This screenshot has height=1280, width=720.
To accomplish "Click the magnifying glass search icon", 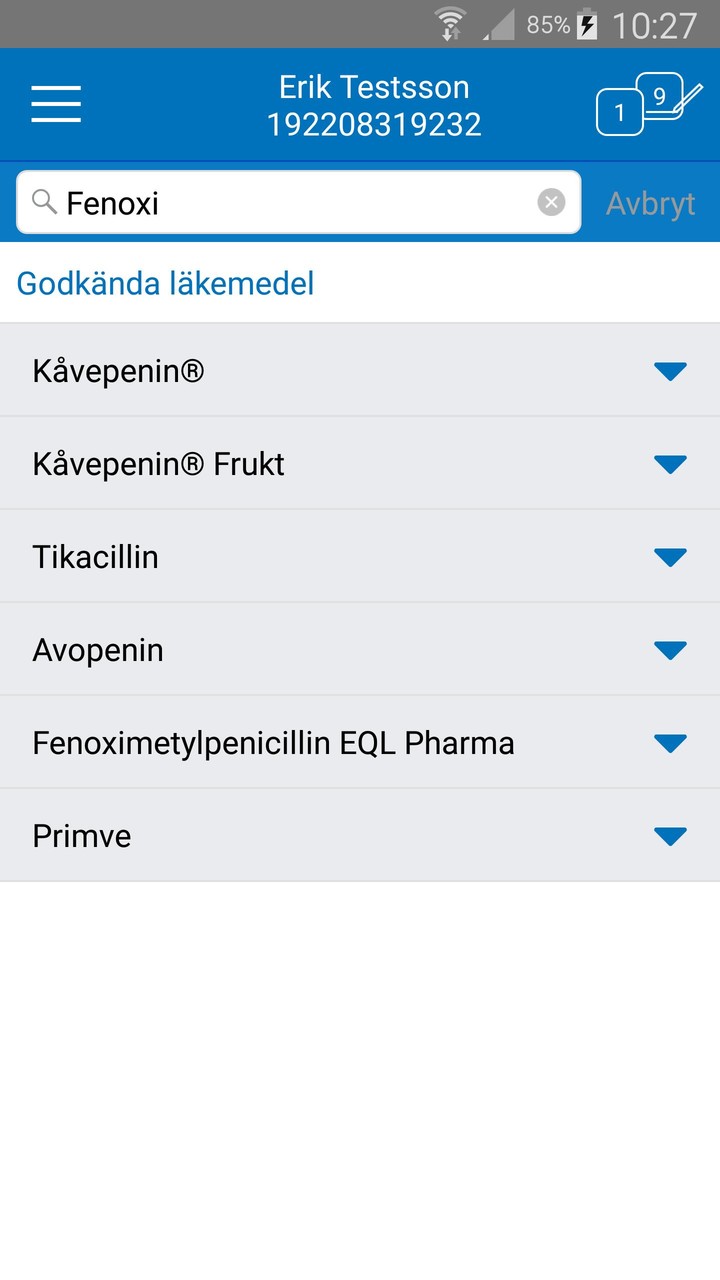I will (x=44, y=202).
